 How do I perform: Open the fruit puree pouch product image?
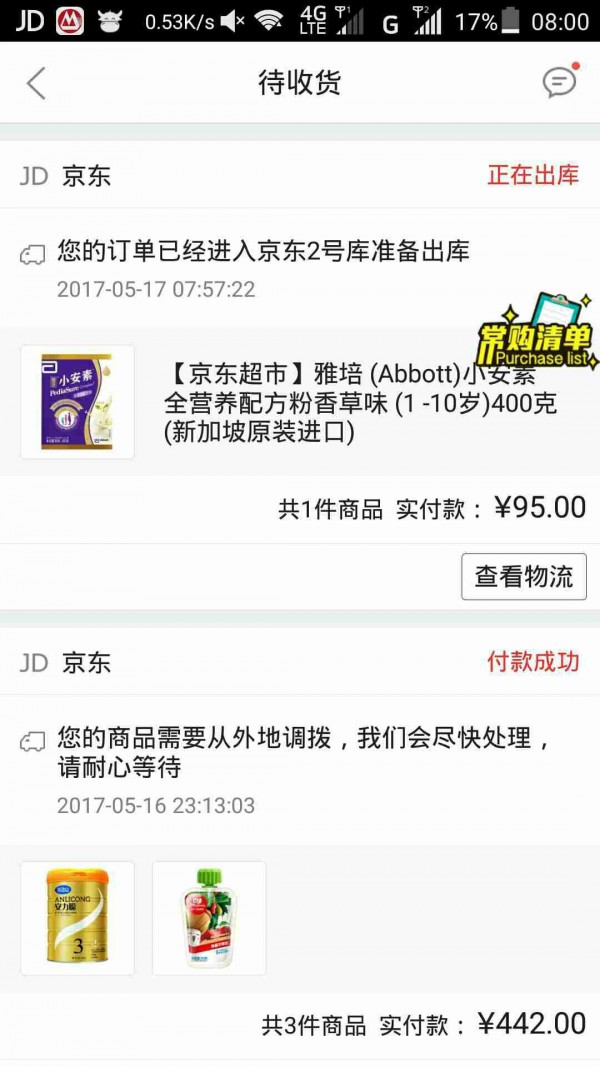(209, 918)
